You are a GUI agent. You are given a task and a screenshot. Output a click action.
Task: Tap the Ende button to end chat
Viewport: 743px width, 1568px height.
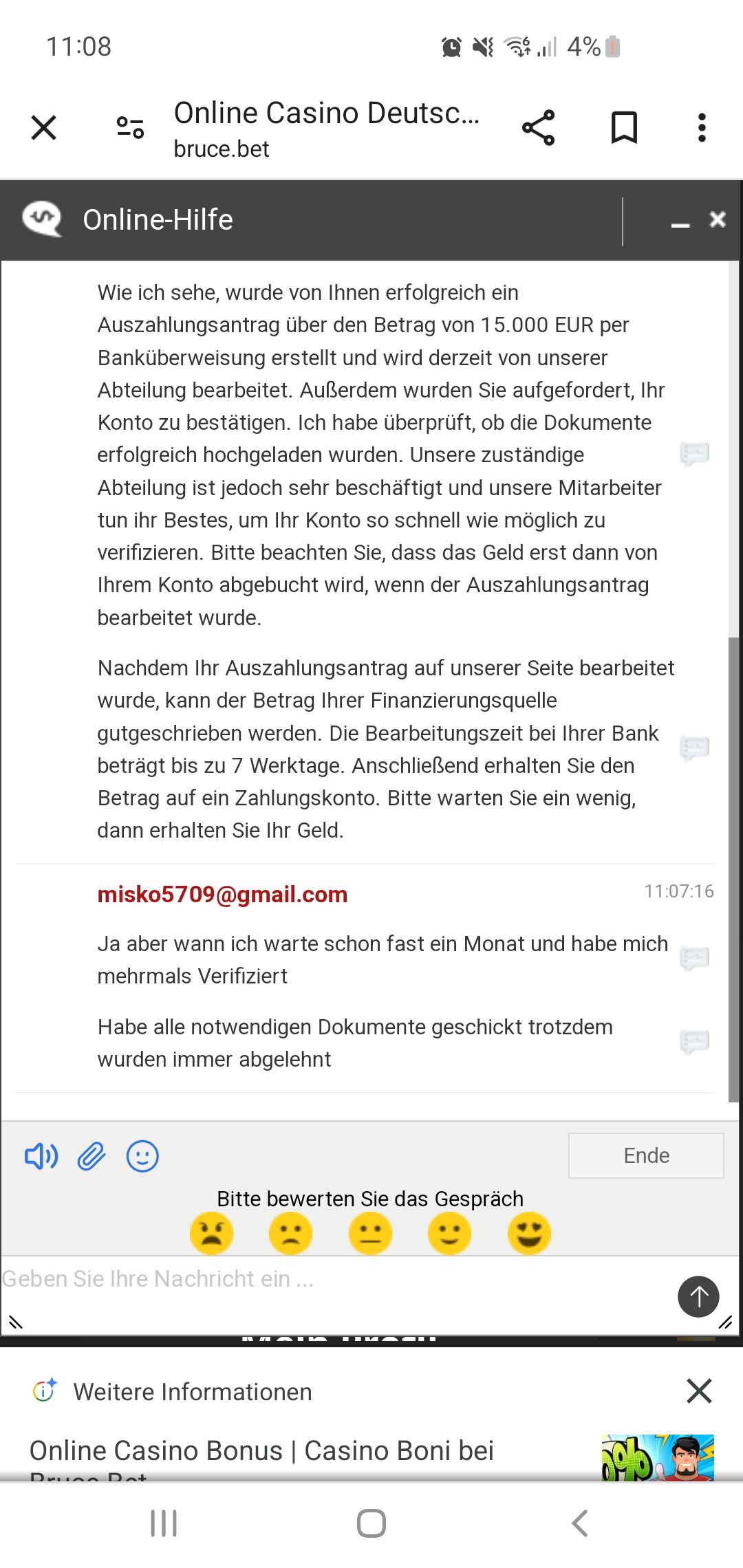click(645, 1155)
